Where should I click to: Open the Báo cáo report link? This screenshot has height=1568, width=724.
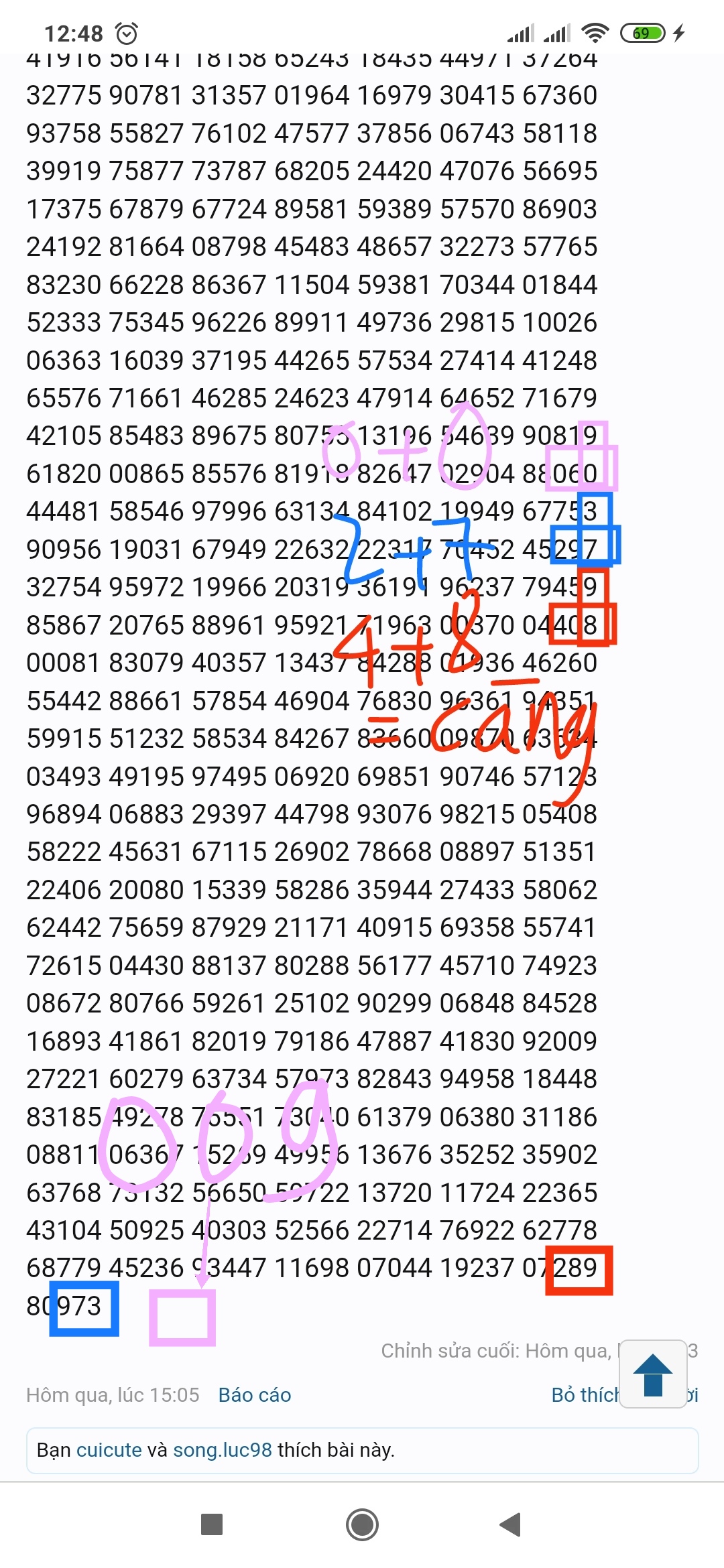(x=255, y=1395)
